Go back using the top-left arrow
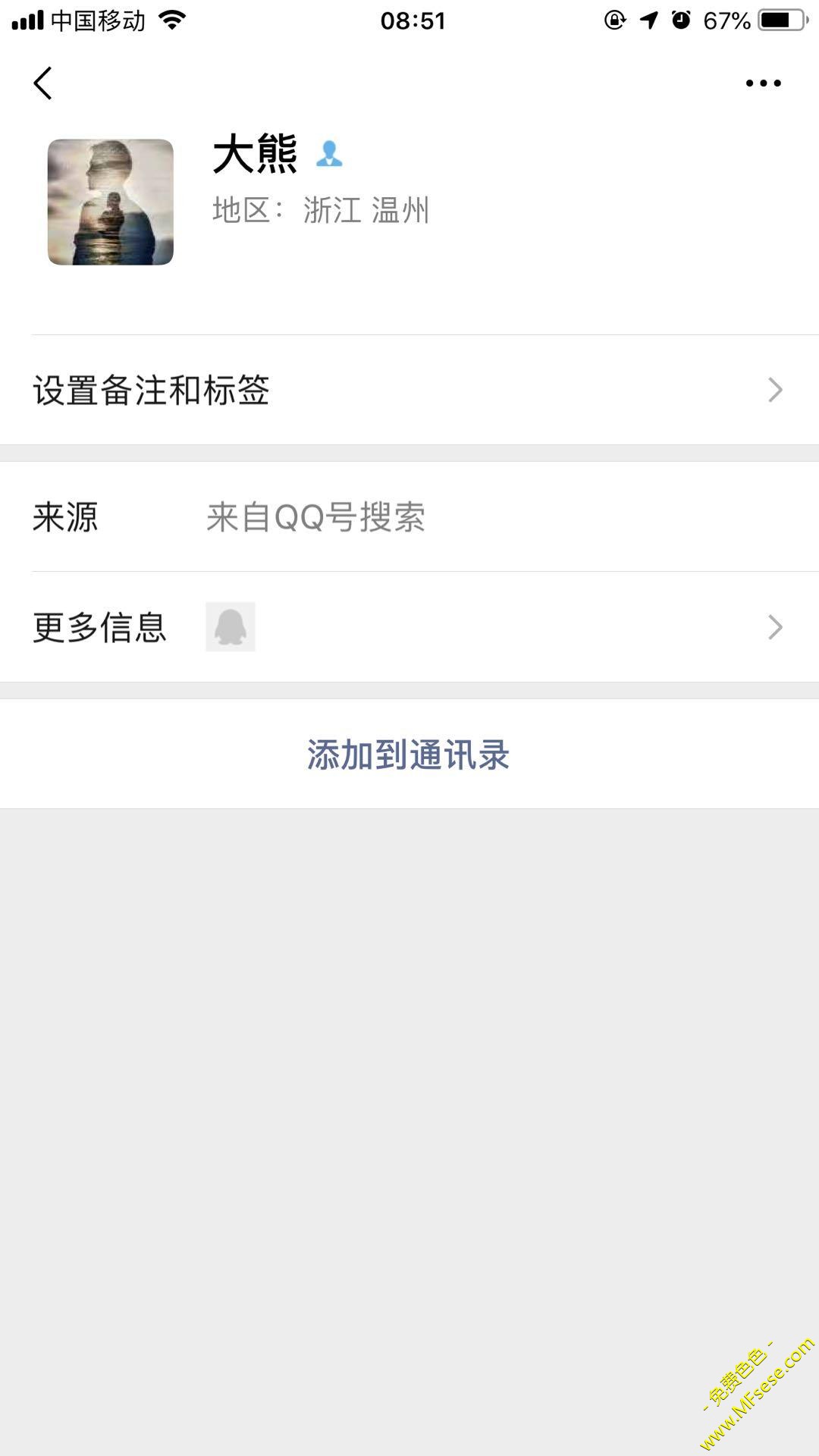 pos(43,83)
